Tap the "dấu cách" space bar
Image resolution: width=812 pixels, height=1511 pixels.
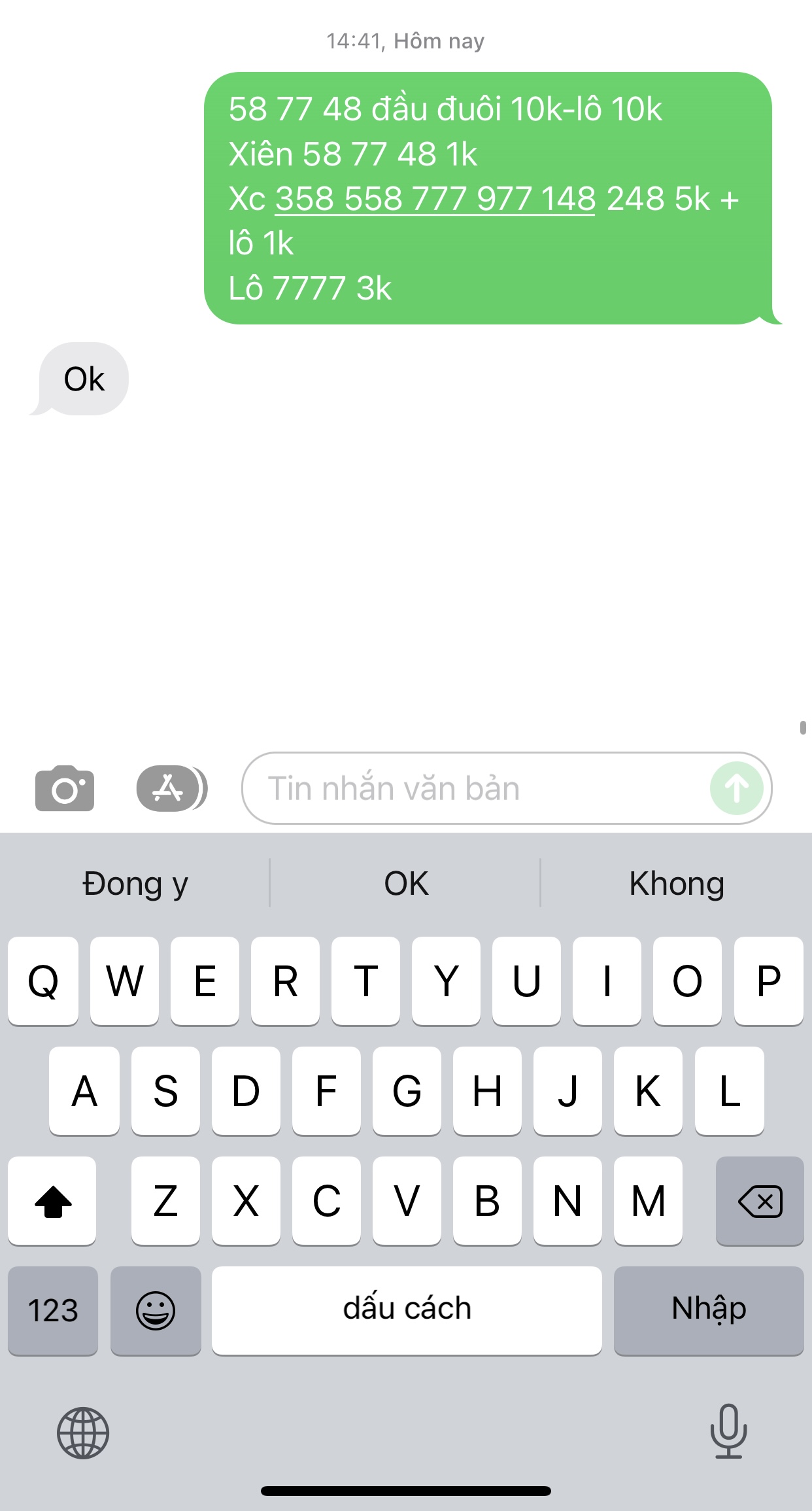tap(407, 1311)
